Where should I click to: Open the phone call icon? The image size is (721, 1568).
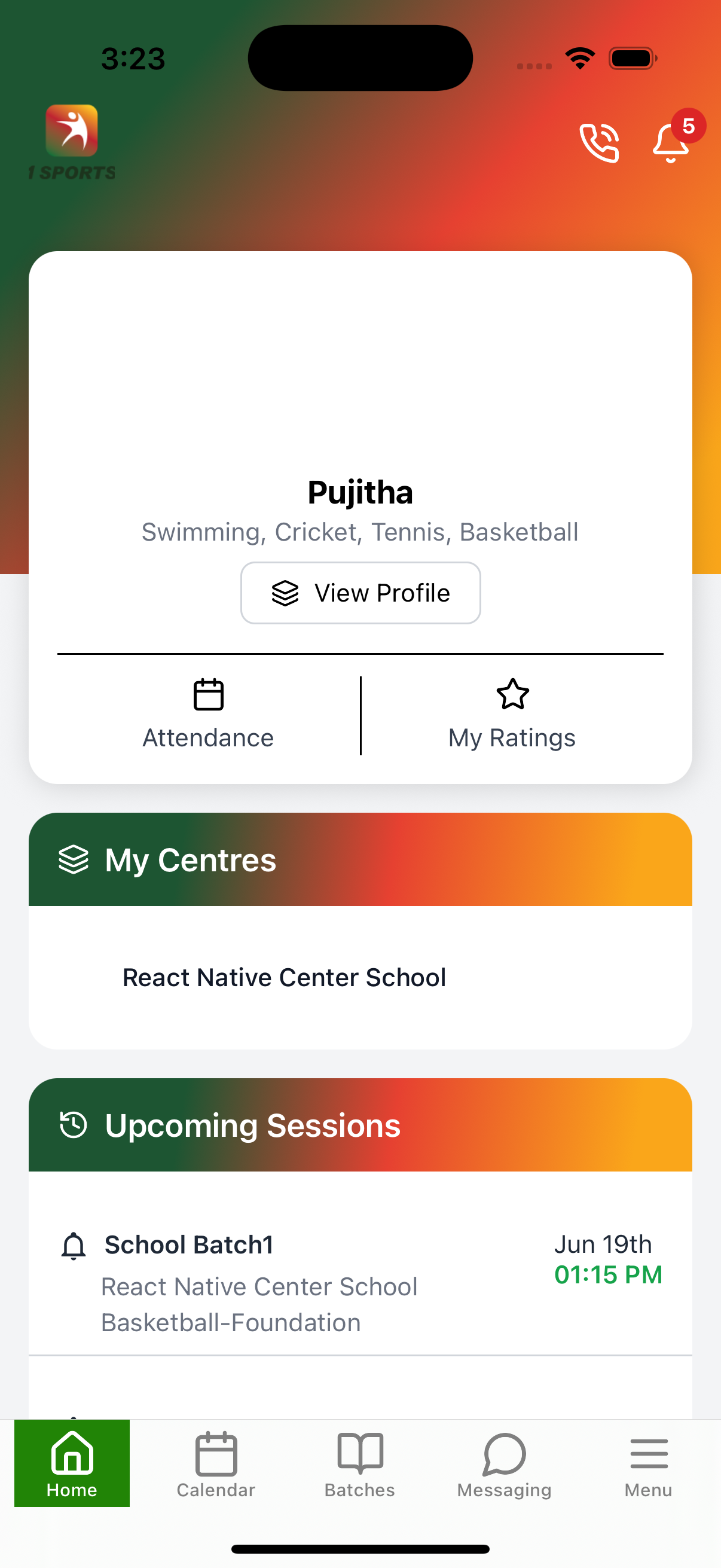coord(598,142)
